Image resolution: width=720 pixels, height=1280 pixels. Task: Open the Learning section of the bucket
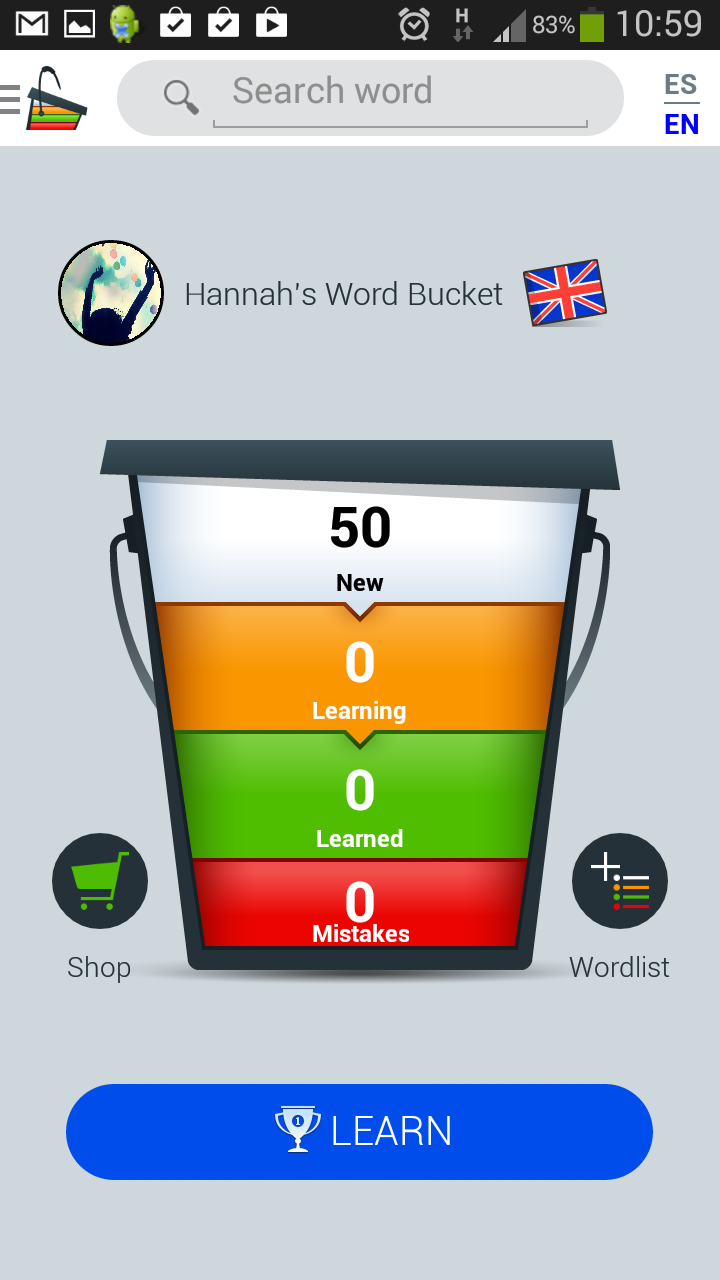click(360, 670)
